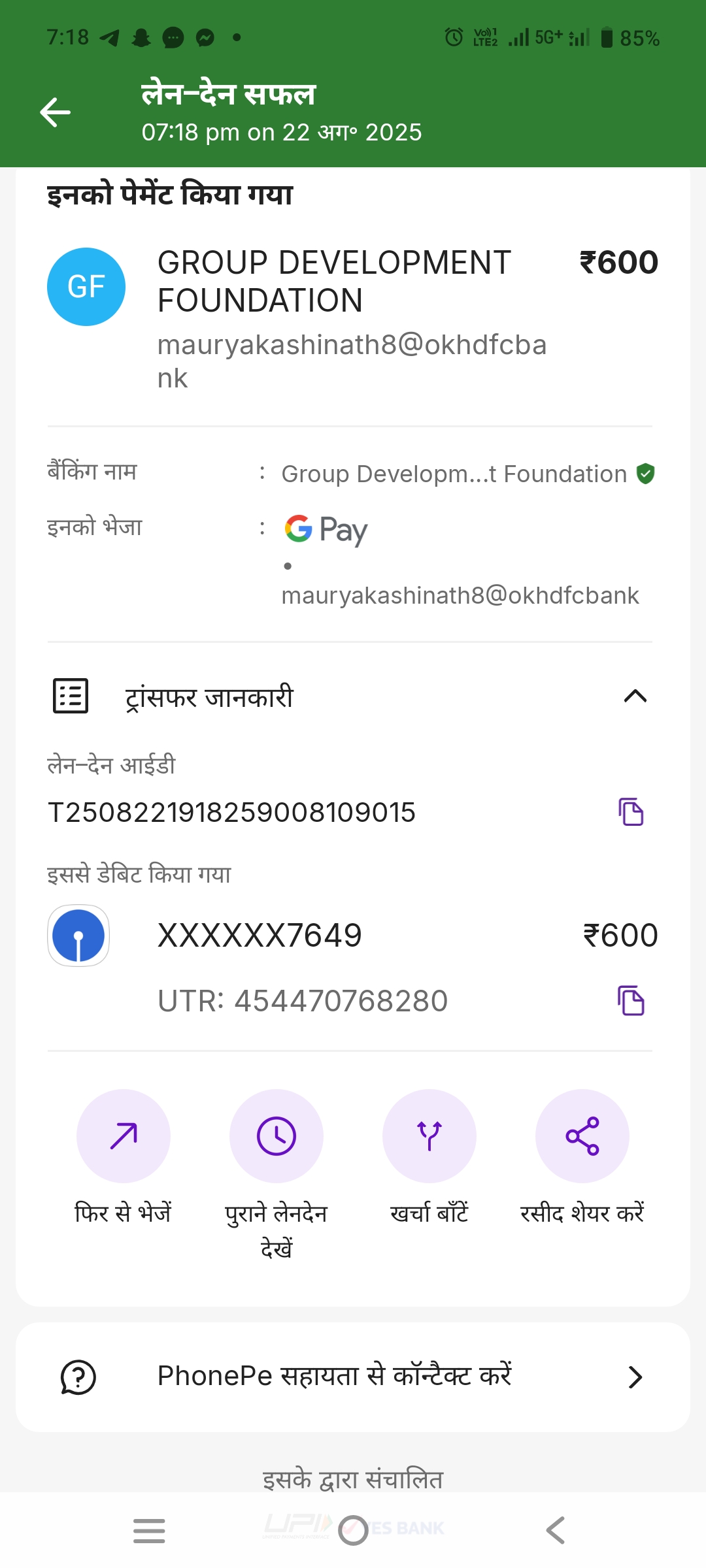Copy the लेन-देन आईडी transaction ID
The height and width of the screenshot is (1568, 706).
pos(631,812)
